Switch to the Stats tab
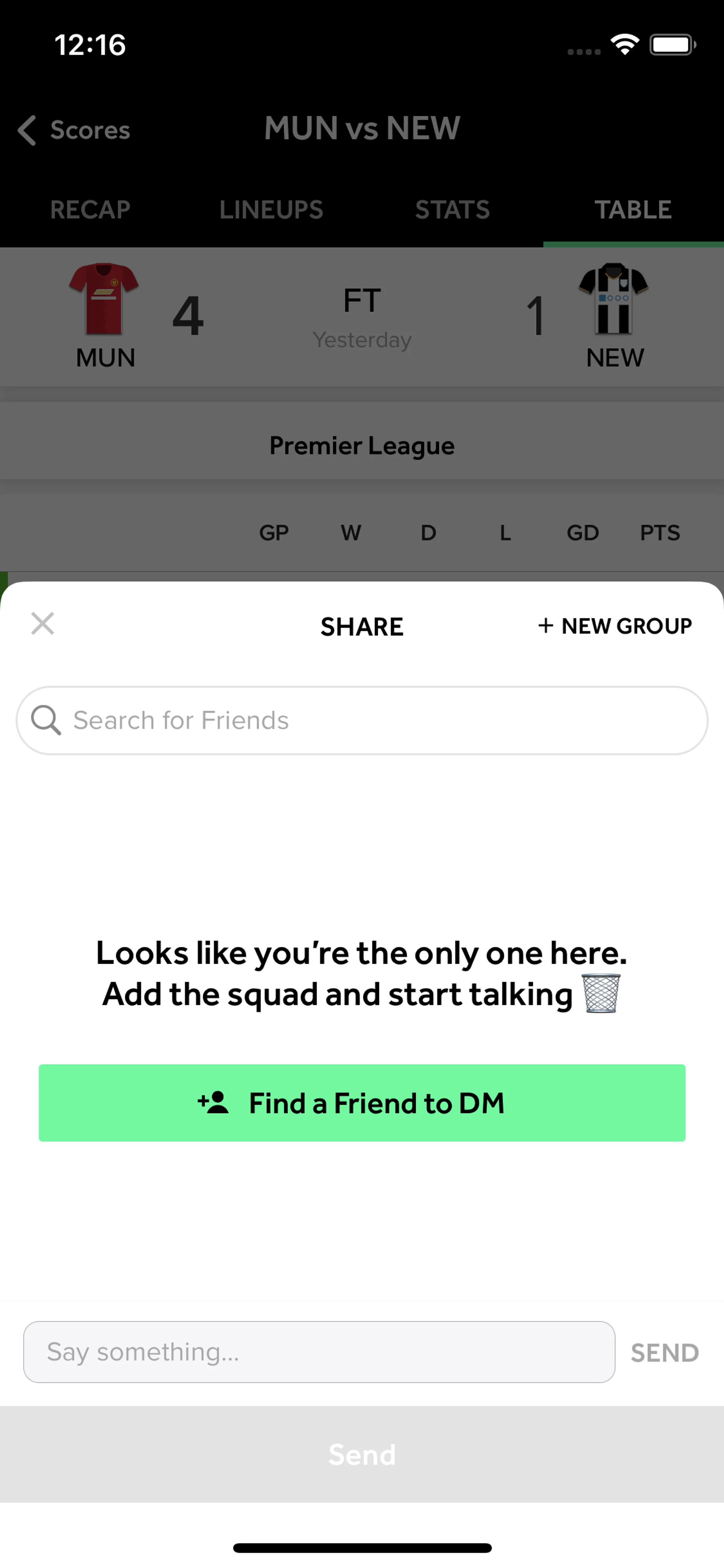The height and width of the screenshot is (1568, 724). (452, 210)
